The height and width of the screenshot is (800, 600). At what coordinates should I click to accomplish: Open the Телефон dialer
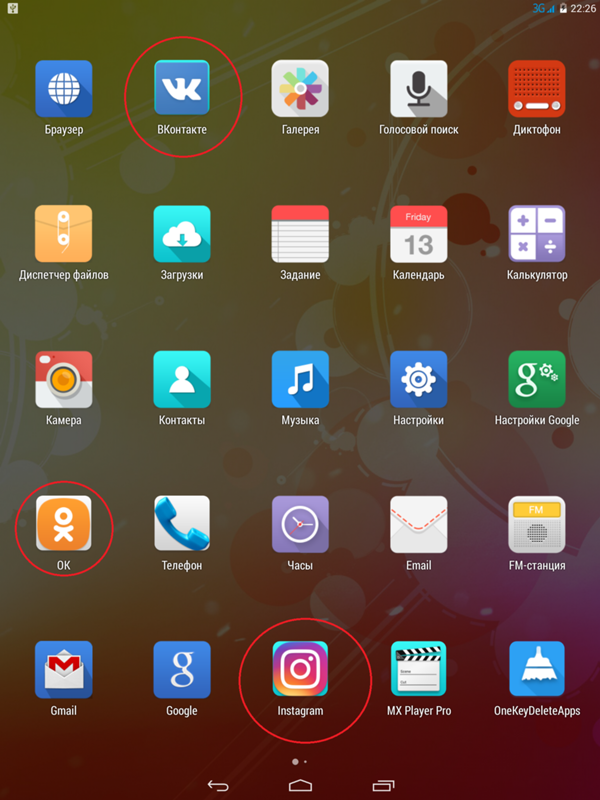click(x=182, y=524)
